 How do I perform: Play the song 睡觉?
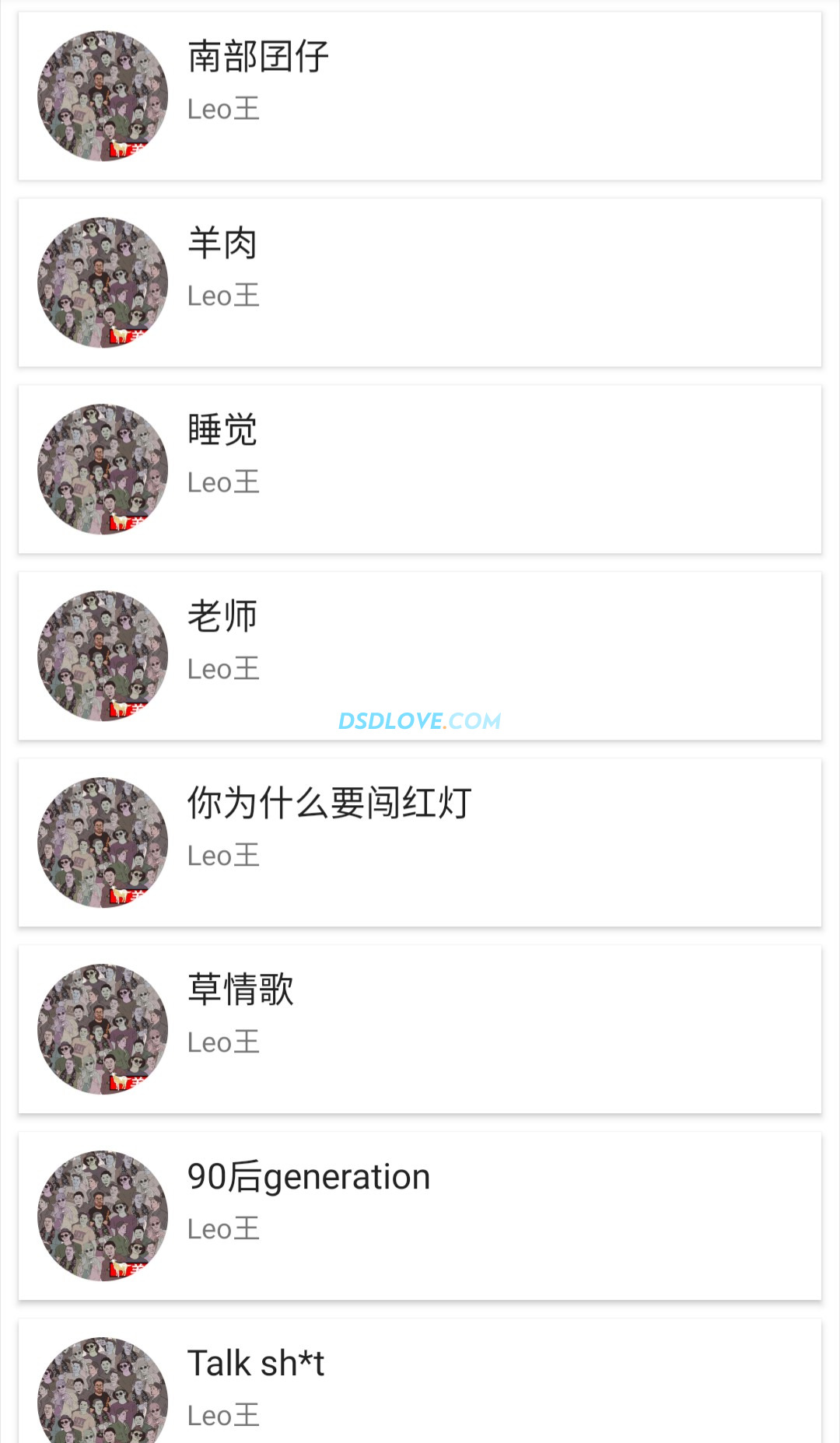click(x=420, y=470)
